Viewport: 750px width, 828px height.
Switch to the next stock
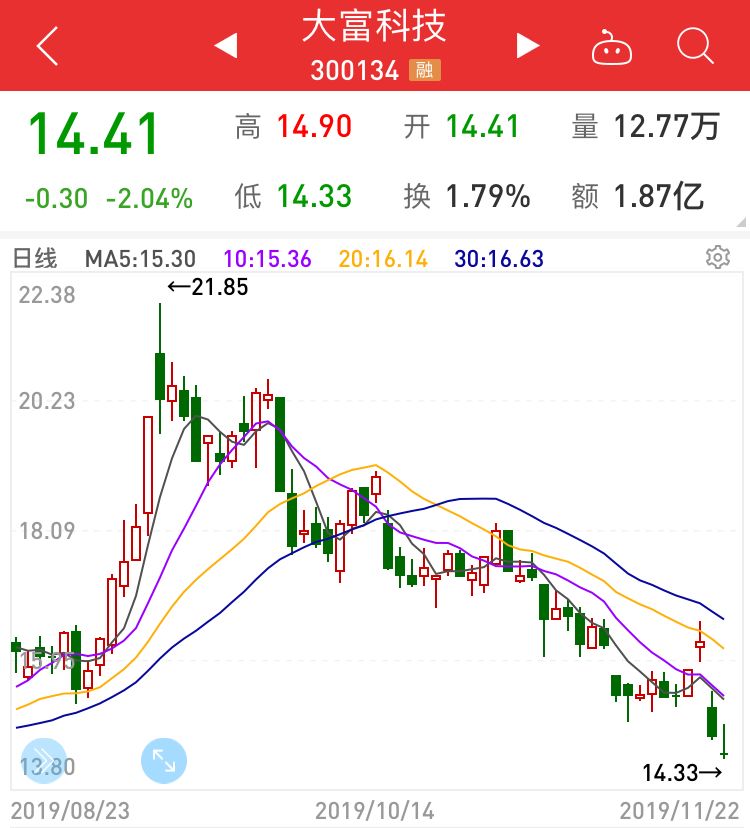pyautogui.click(x=527, y=45)
